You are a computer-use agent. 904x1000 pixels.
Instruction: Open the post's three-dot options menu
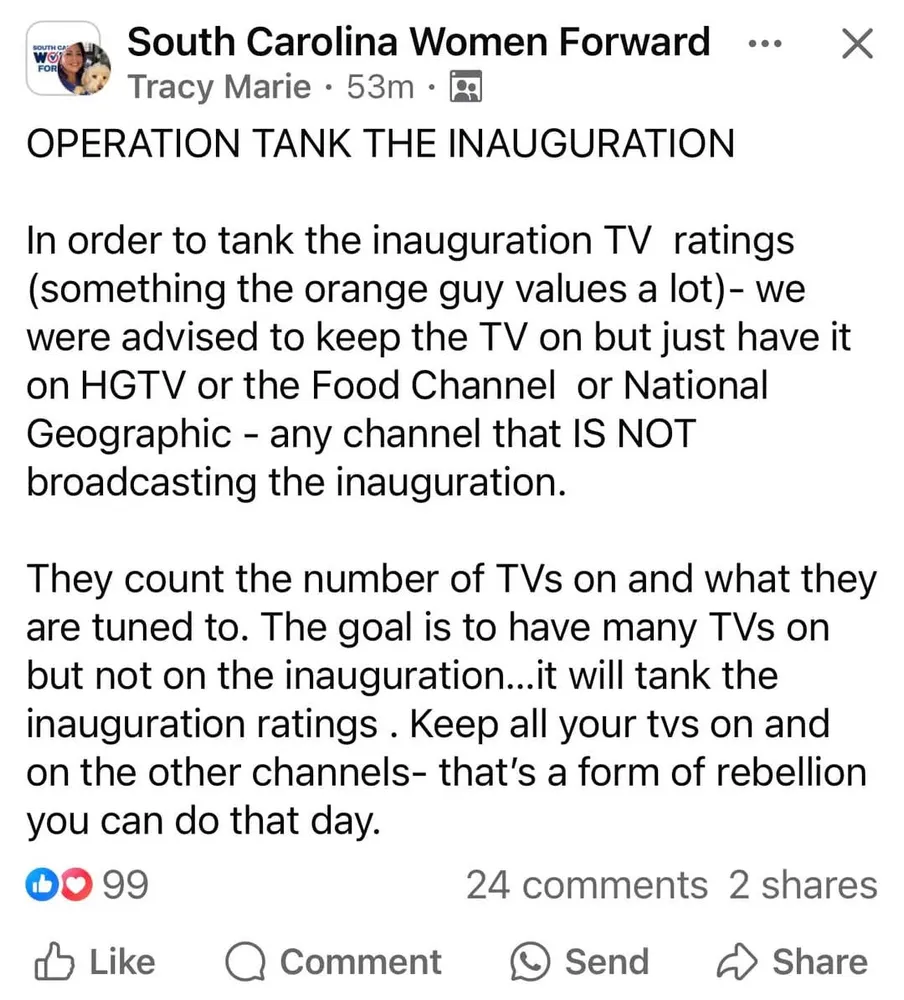766,45
